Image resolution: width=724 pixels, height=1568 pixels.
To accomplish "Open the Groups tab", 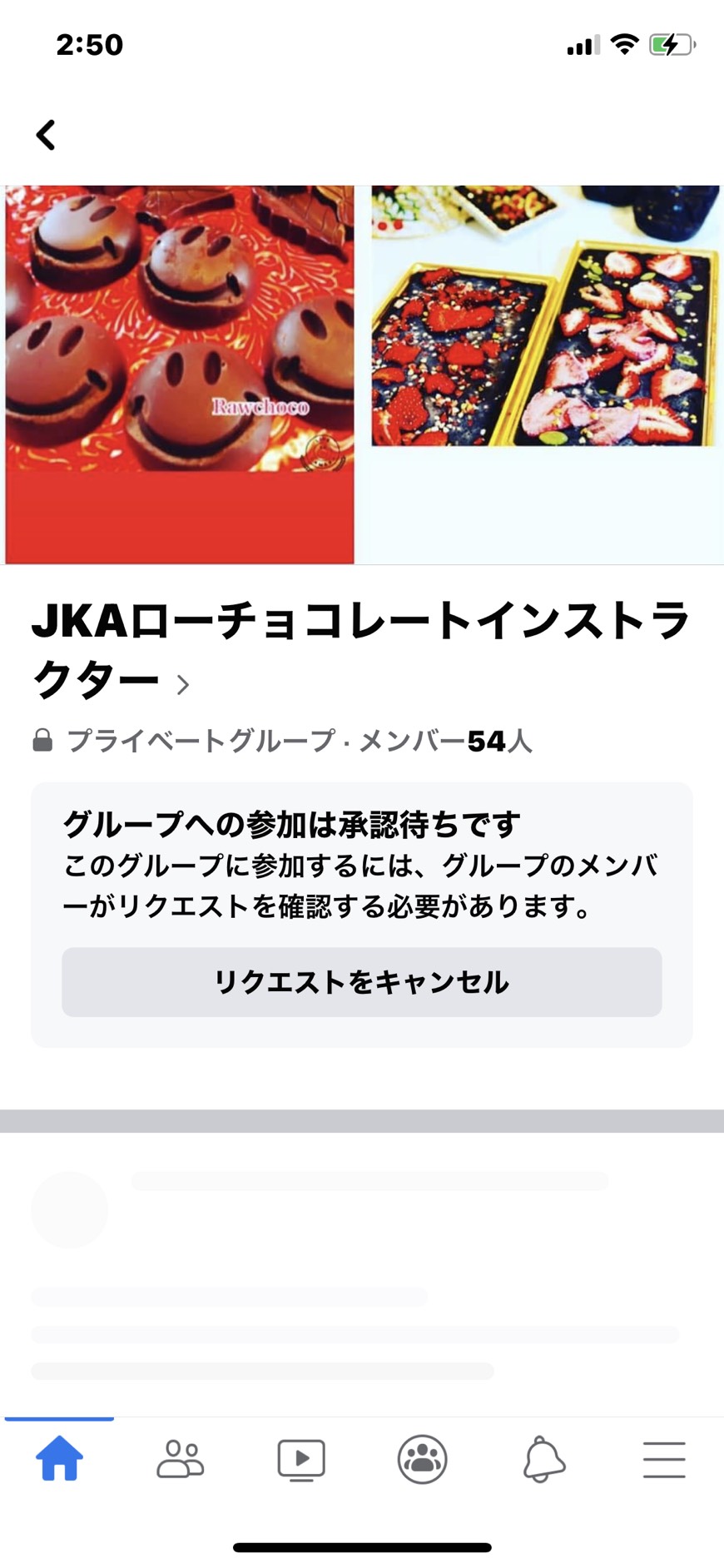I will point(422,1459).
